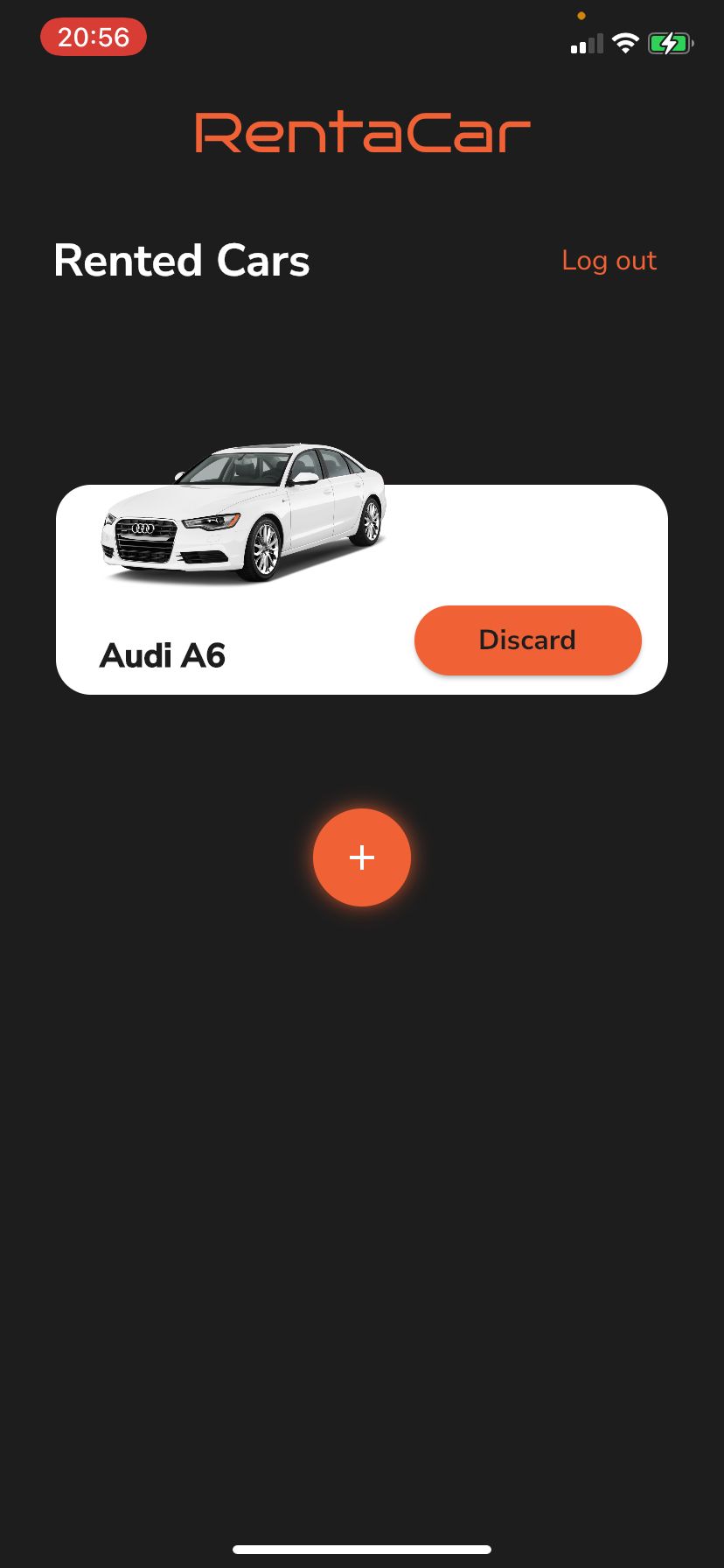Viewport: 724px width, 1568px height.
Task: Click the RentaCar title at the top
Action: 362,131
